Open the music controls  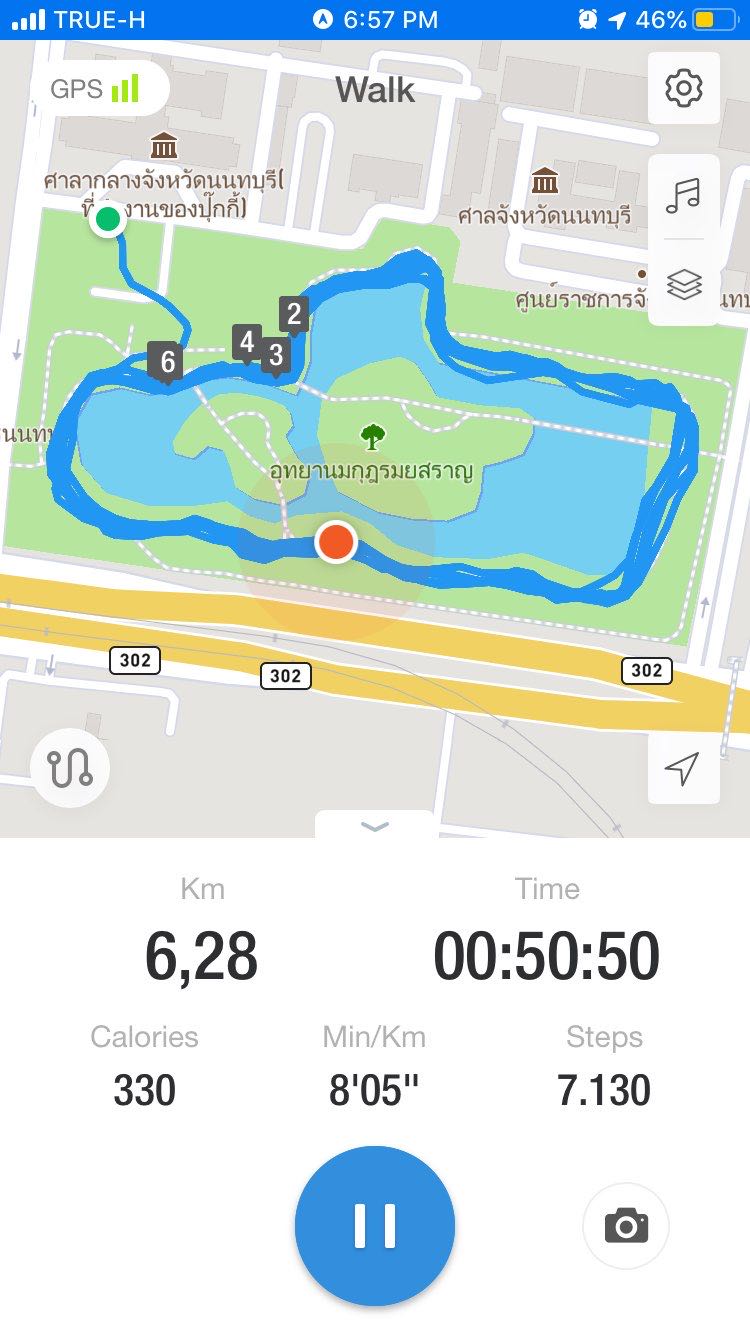pyautogui.click(x=684, y=196)
